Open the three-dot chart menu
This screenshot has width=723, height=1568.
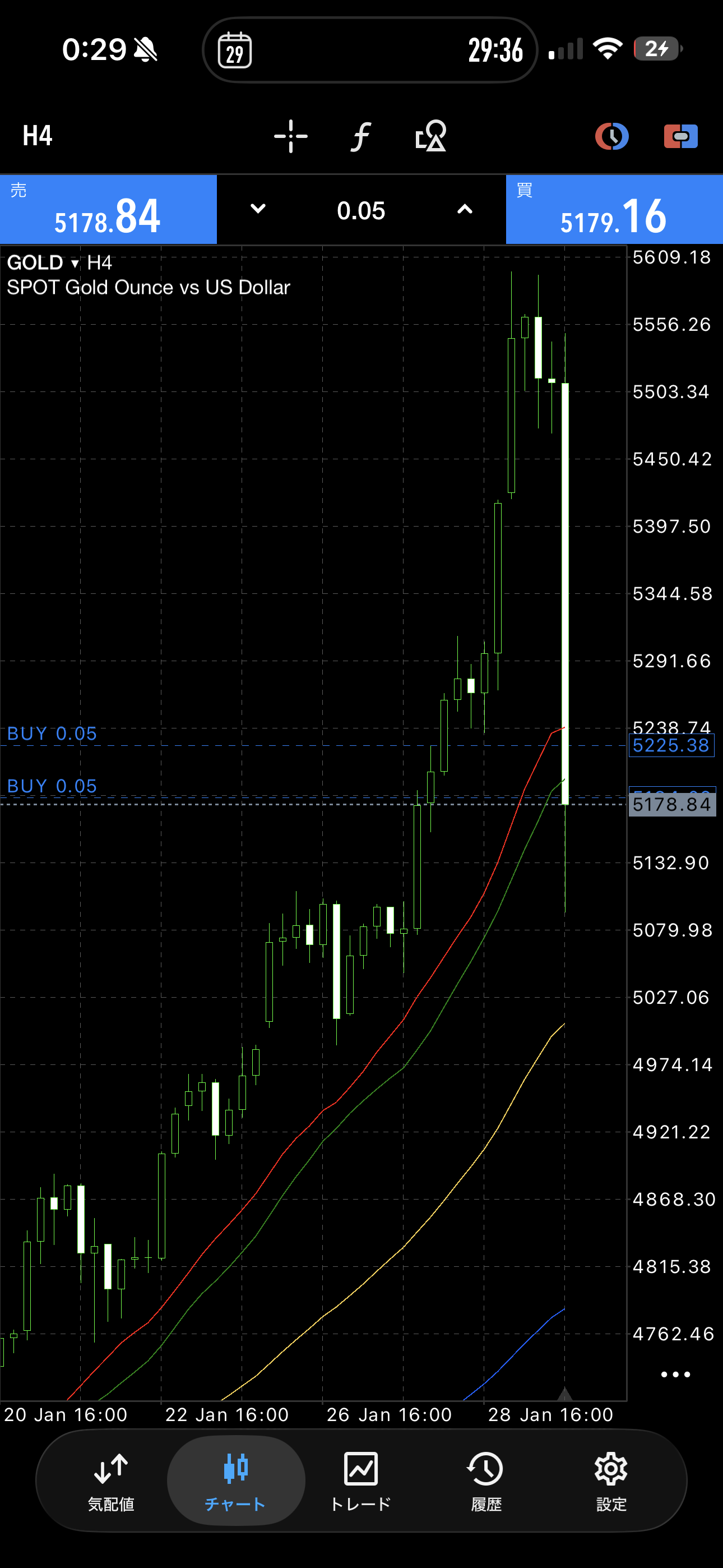pyautogui.click(x=675, y=1375)
